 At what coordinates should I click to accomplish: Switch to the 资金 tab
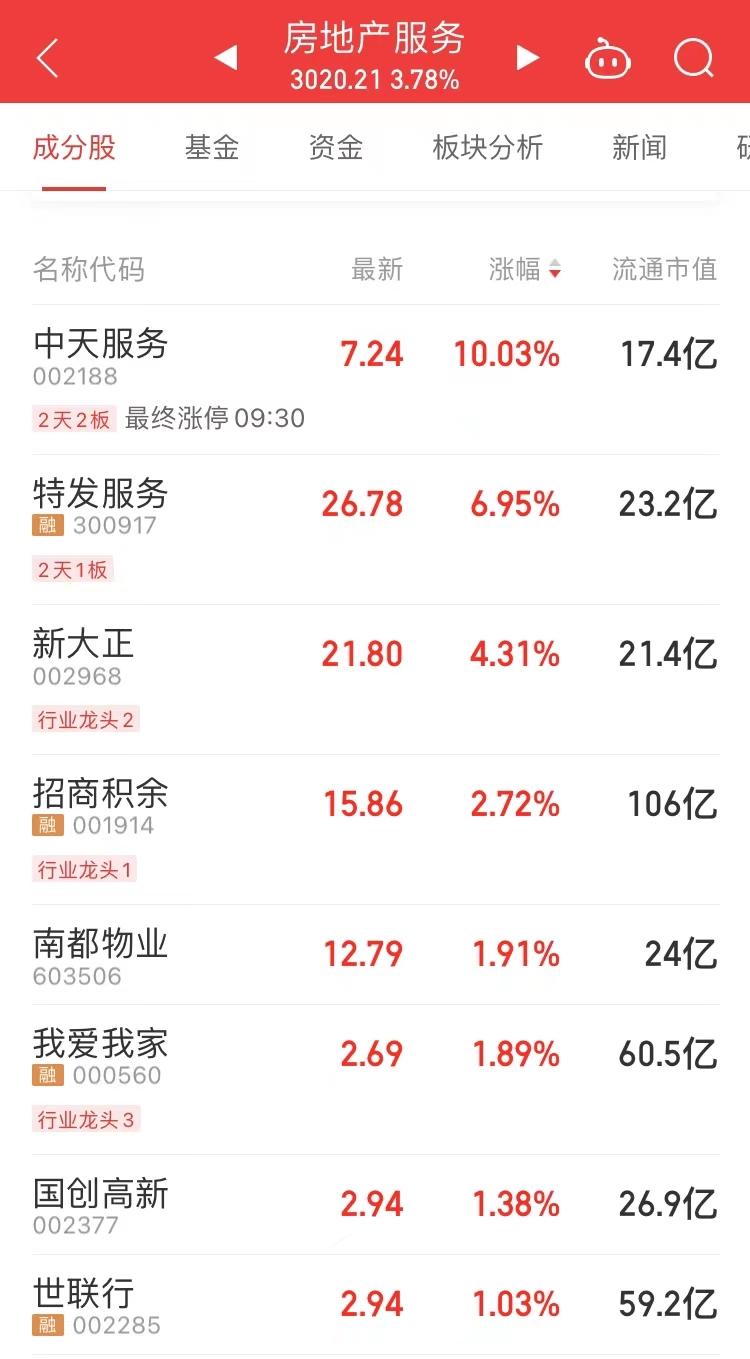coord(335,148)
